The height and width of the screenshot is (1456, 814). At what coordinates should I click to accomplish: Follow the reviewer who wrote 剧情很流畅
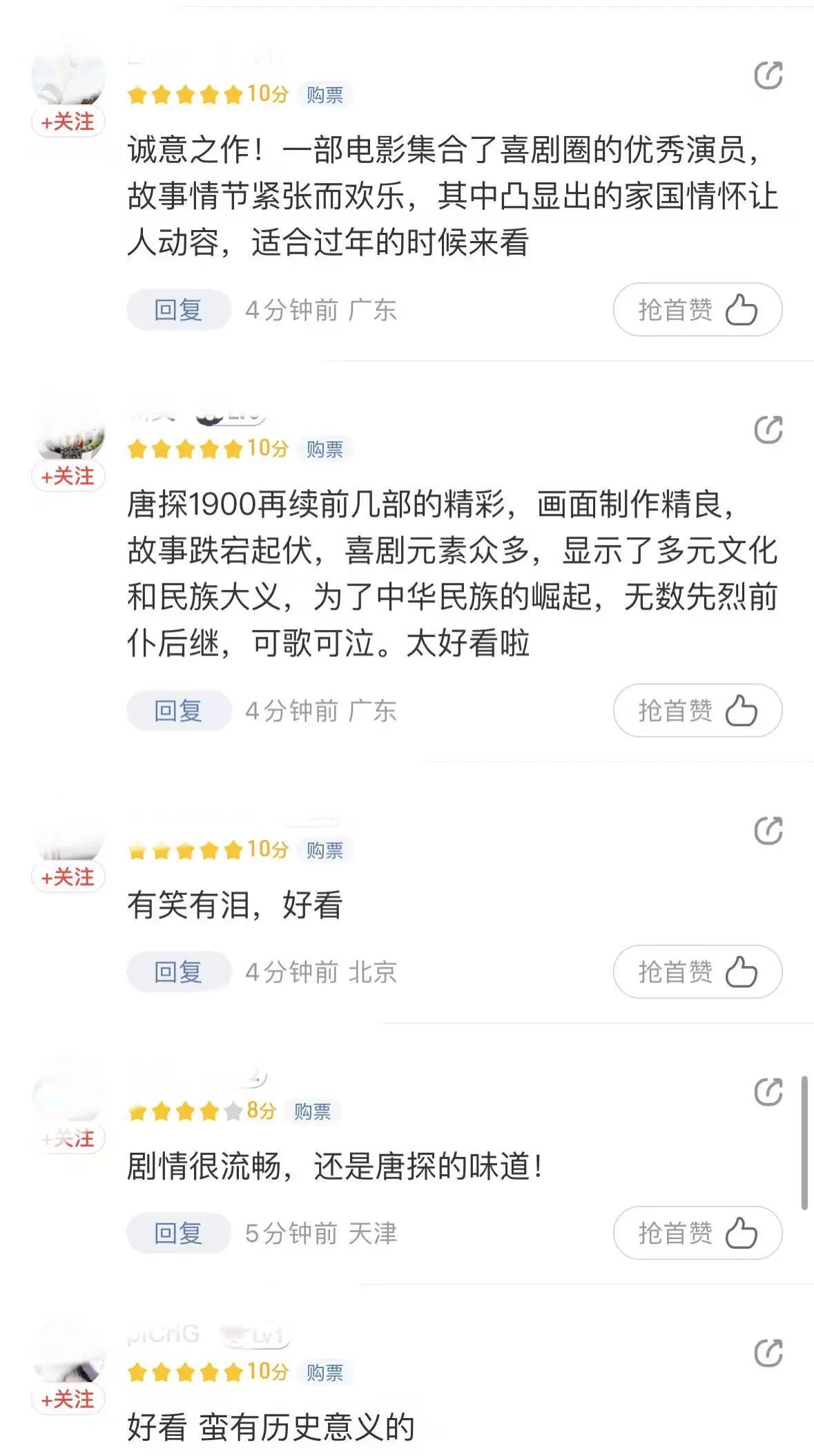pos(68,1138)
